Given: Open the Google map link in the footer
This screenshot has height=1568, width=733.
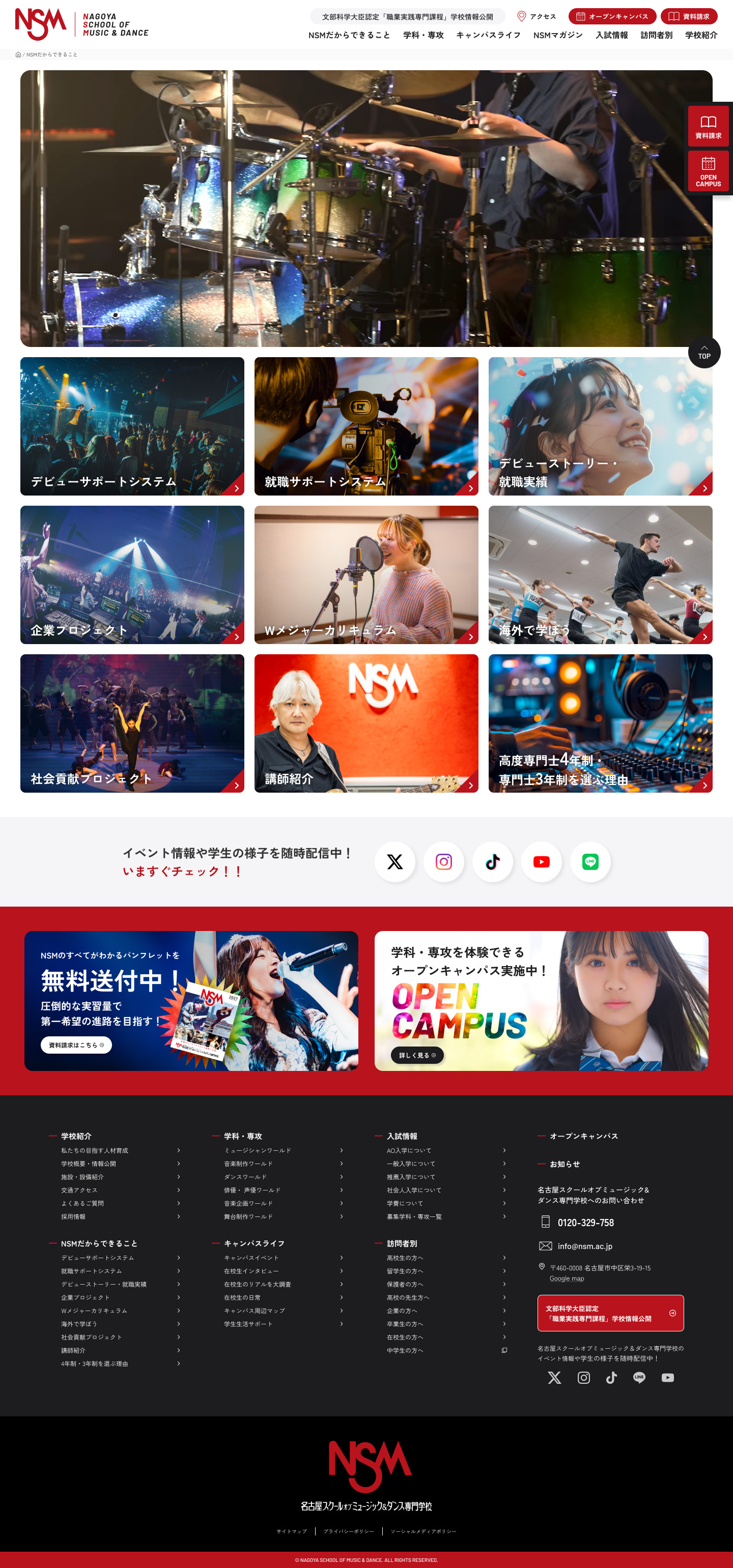Looking at the screenshot, I should [566, 1278].
